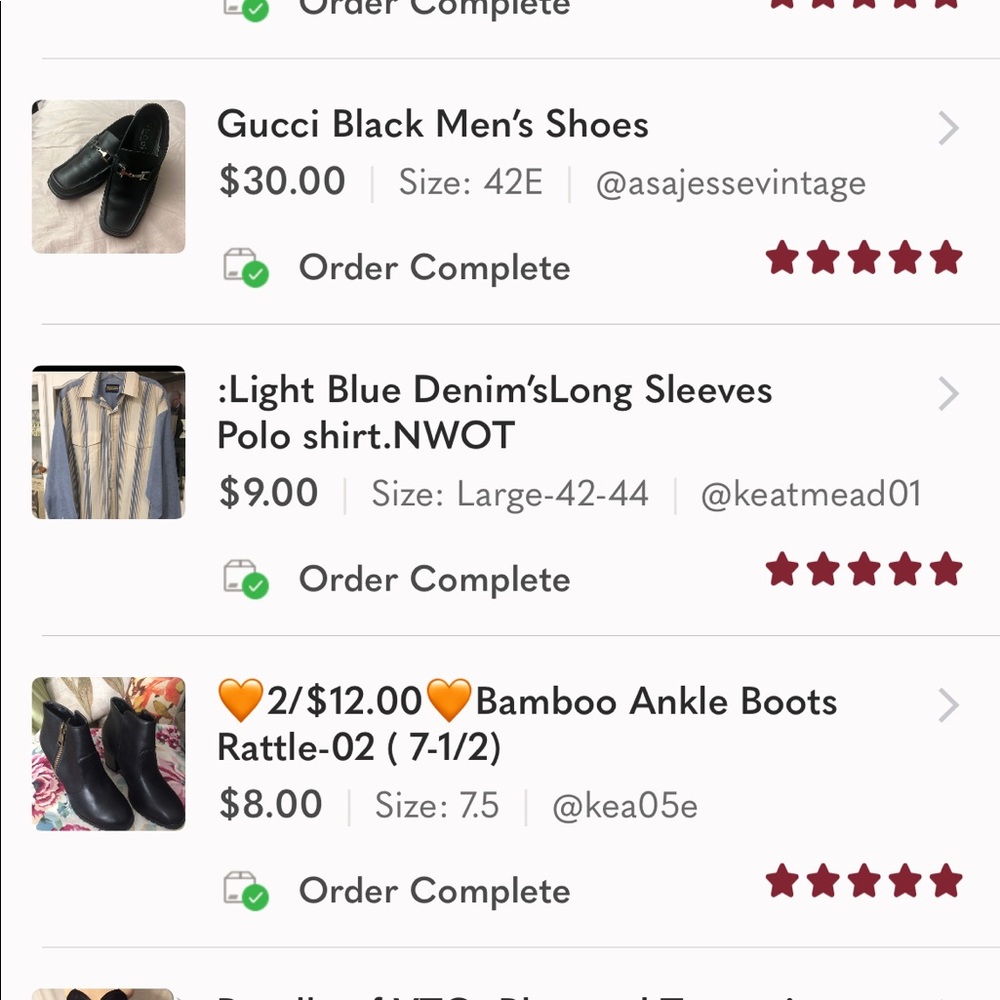The width and height of the screenshot is (1000, 1000).
Task: Tap the black ankle boots photo
Action: click(108, 754)
